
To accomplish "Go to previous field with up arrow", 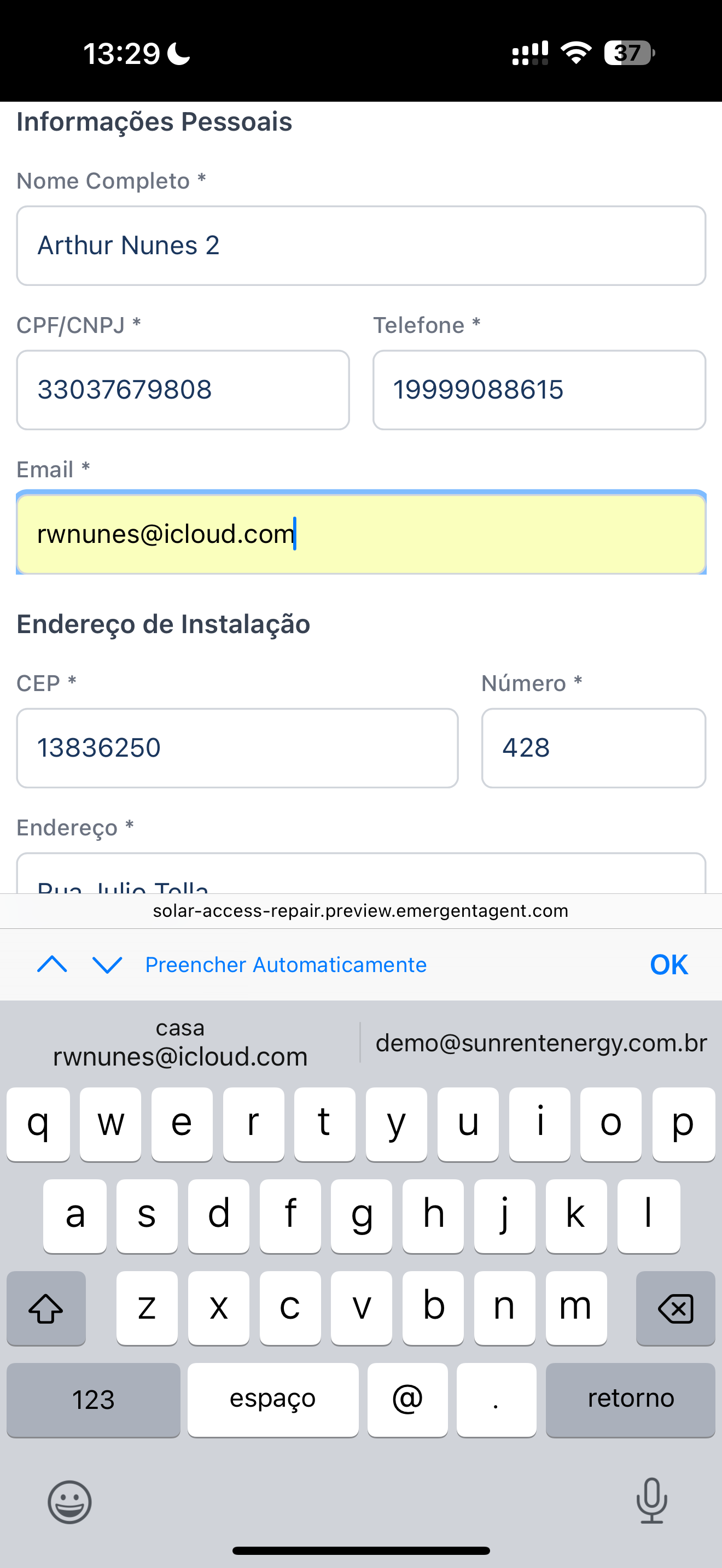I will 53,964.
